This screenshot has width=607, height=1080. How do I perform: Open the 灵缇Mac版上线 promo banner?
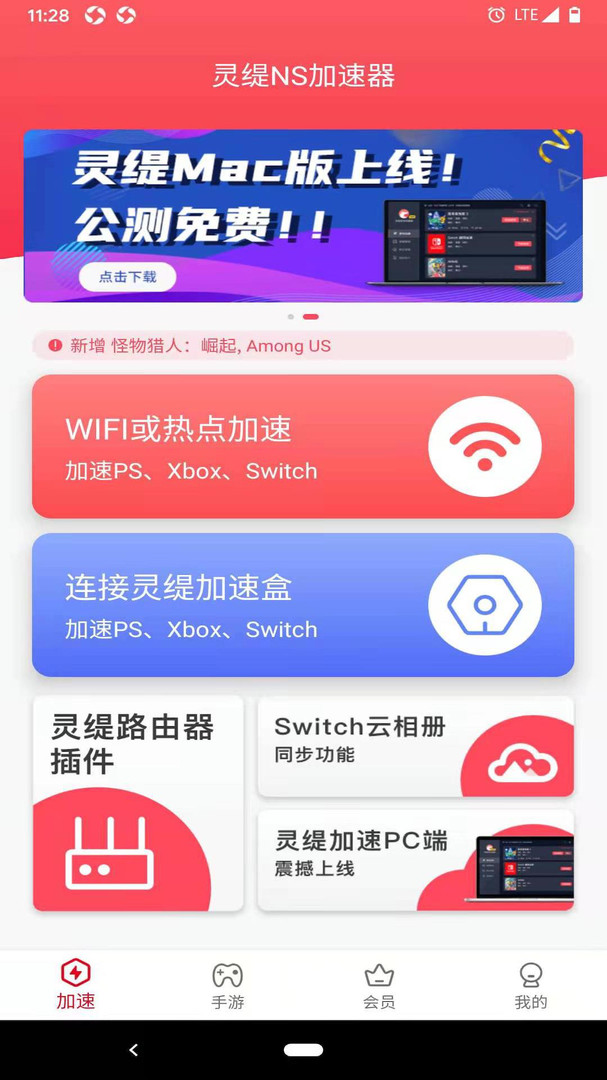(303, 215)
